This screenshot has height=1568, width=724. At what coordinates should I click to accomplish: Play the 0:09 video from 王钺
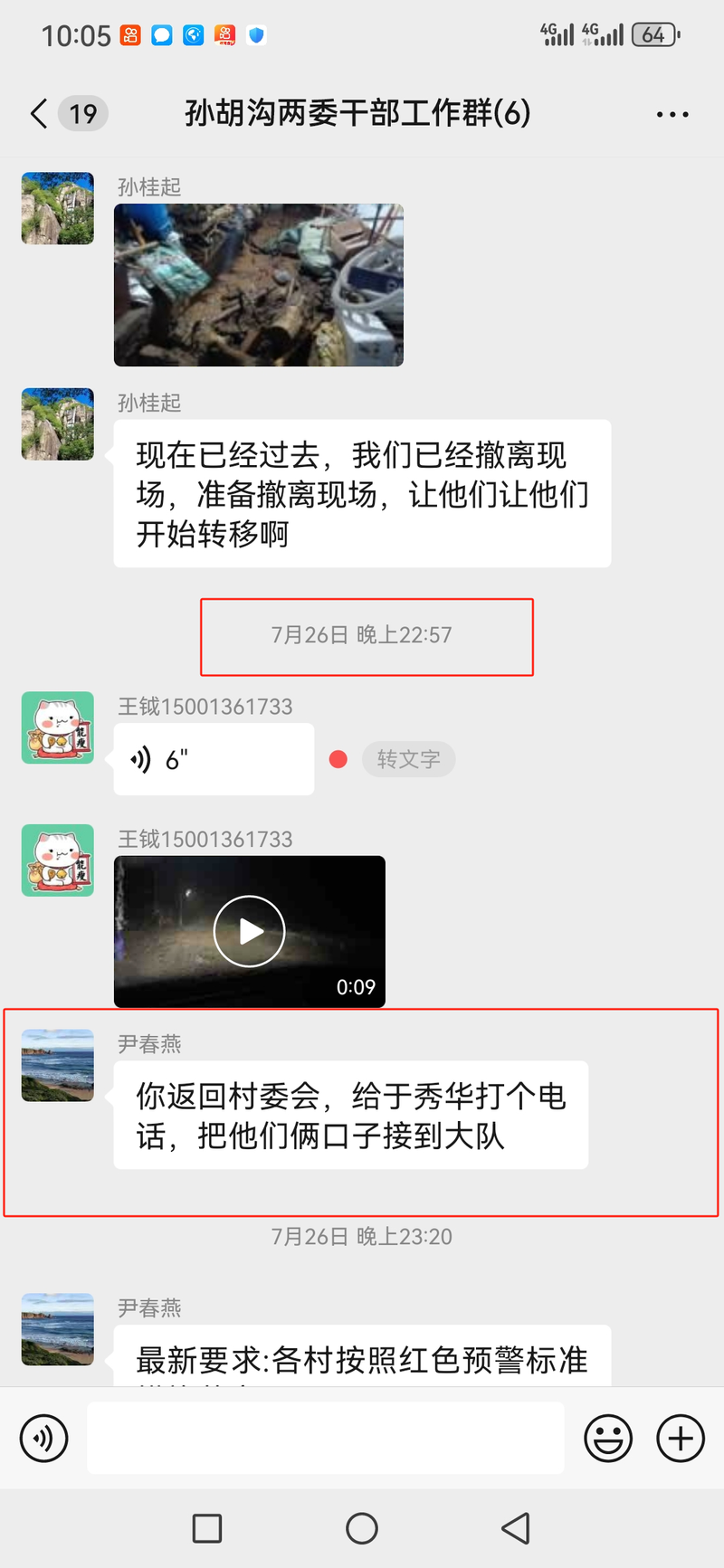coord(250,931)
